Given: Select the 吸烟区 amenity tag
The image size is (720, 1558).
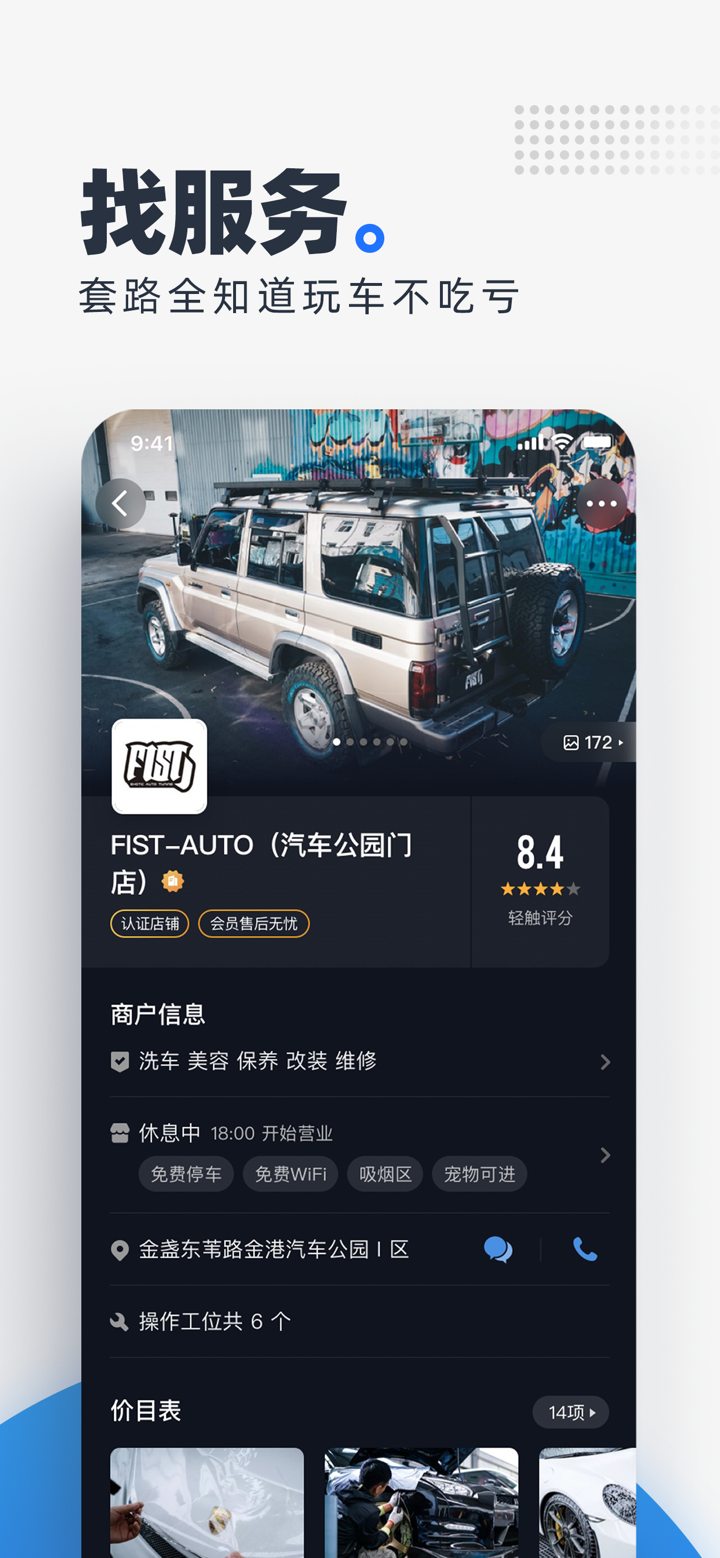Looking at the screenshot, I should (385, 1174).
